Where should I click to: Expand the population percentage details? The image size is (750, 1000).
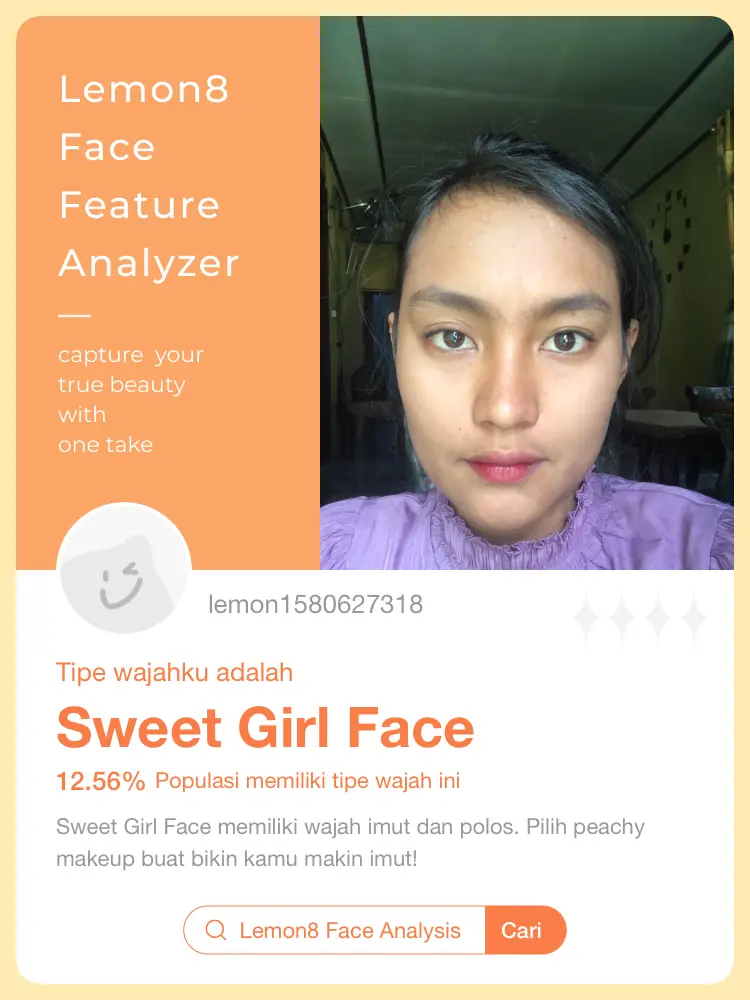pos(260,781)
